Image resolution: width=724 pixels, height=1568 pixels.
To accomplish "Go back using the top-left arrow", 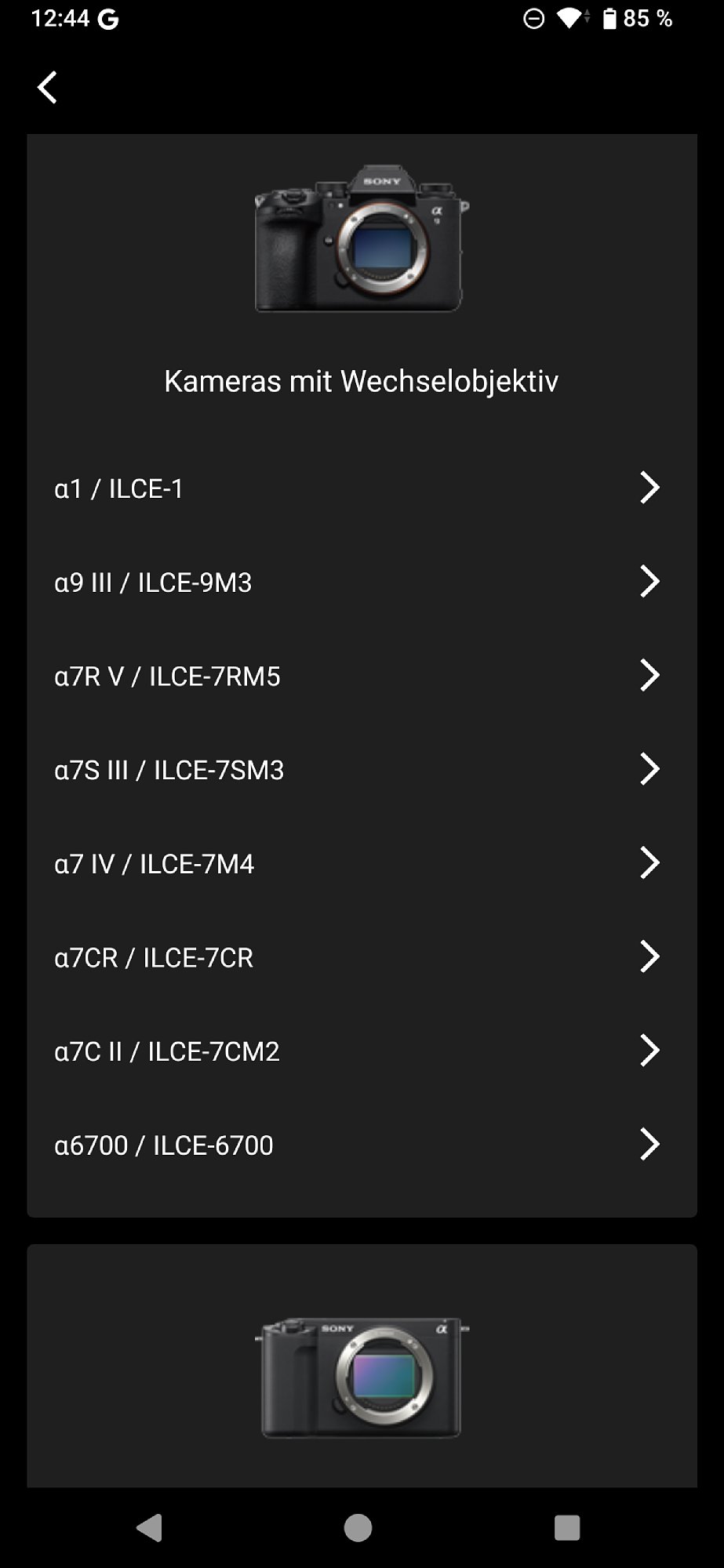I will [48, 87].
